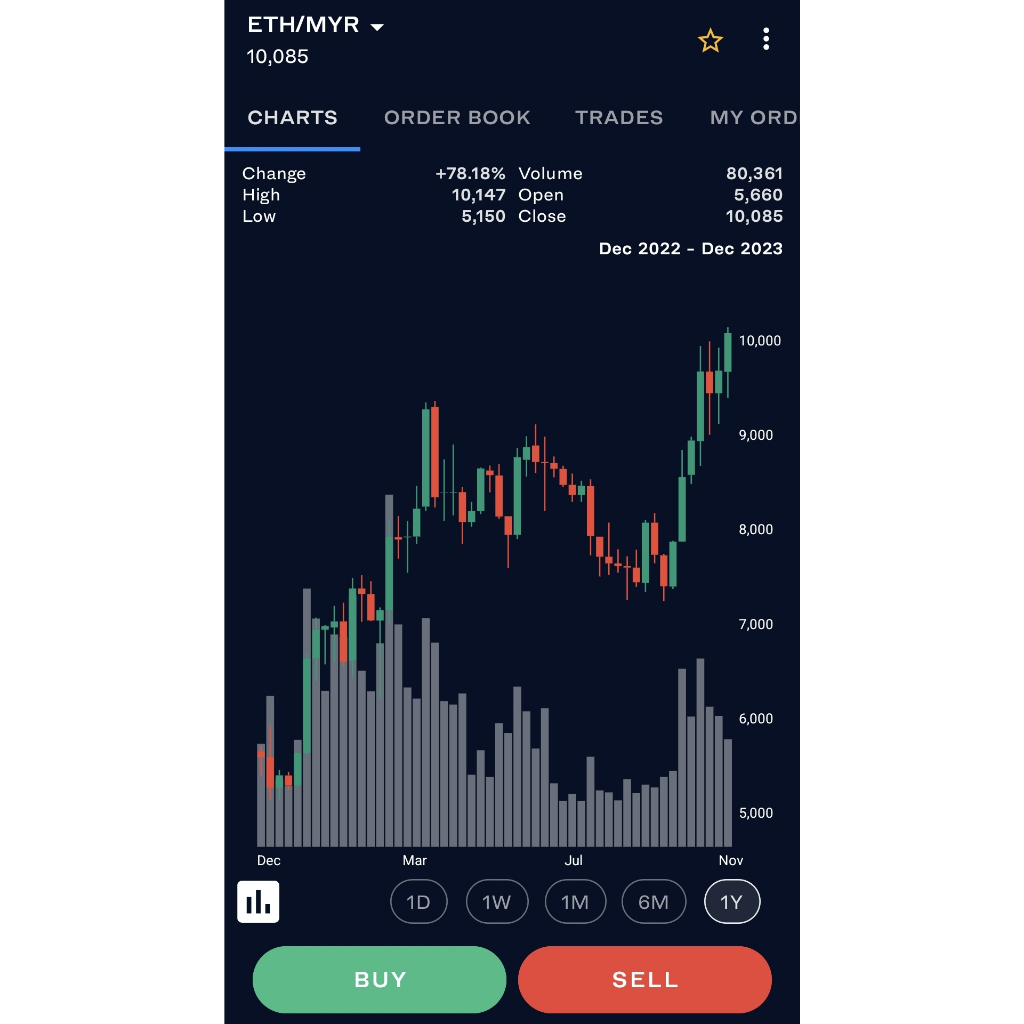Toggle chart type with the bar chart icon
This screenshot has height=1024, width=1024.
click(258, 902)
